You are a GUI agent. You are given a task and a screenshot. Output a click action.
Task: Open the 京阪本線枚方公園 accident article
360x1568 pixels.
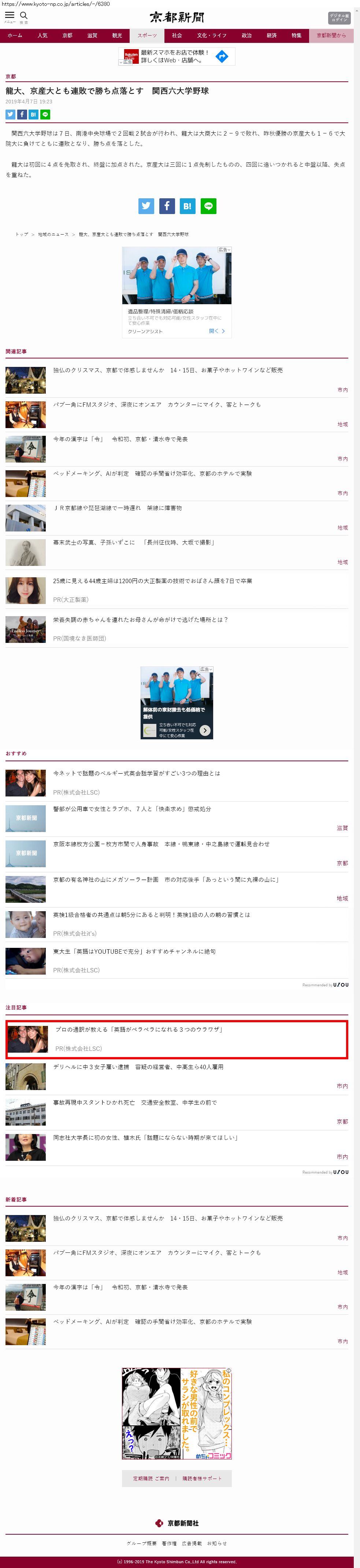(161, 844)
